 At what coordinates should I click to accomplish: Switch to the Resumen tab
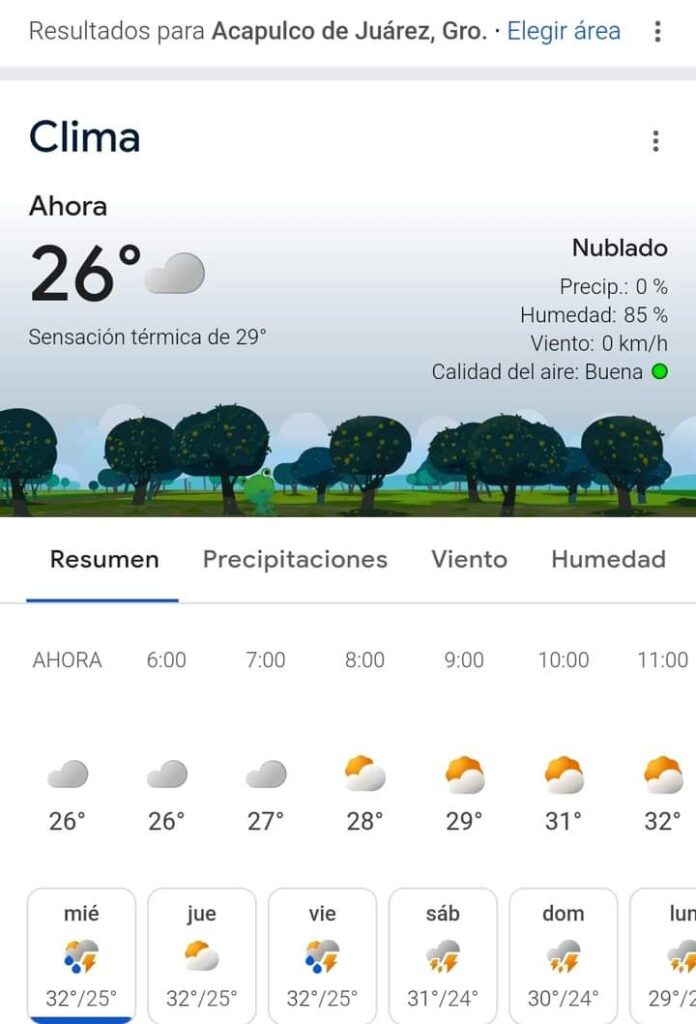click(104, 560)
